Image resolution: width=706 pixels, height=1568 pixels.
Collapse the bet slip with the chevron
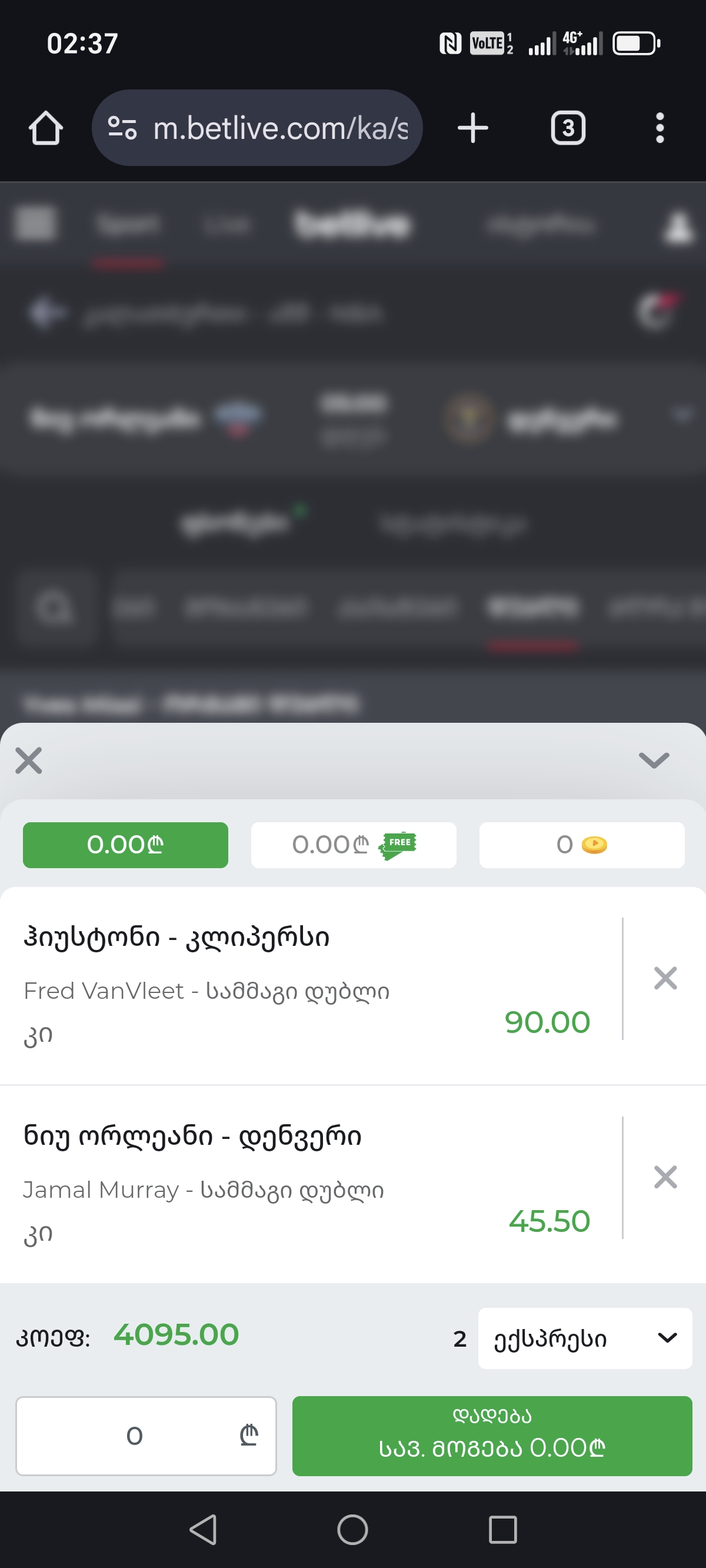click(x=654, y=760)
